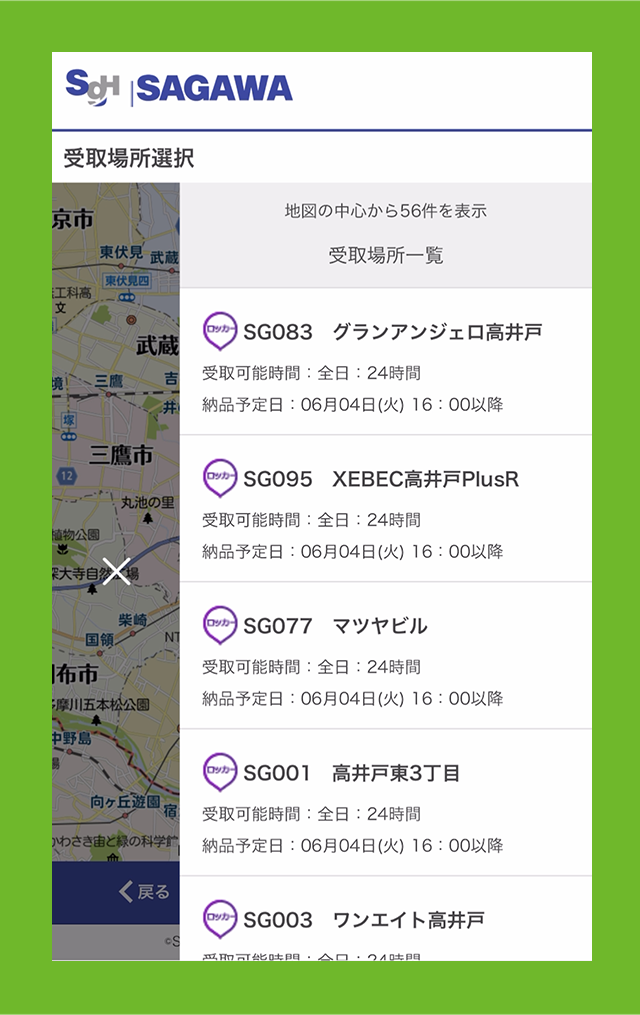Select SG003 ワンエイト高井戸 locker

coord(385,925)
